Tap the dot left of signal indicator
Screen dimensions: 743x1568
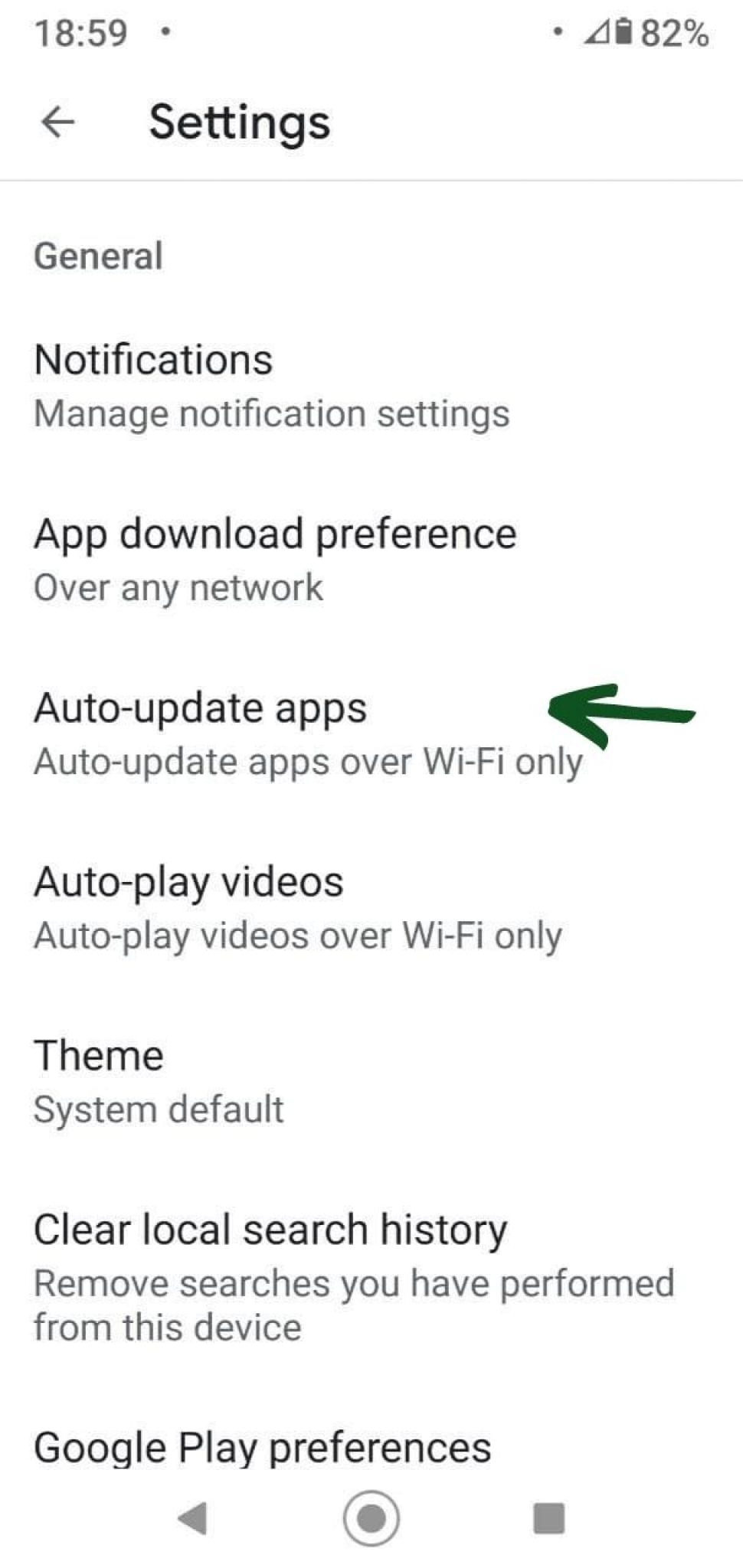pyautogui.click(x=558, y=32)
